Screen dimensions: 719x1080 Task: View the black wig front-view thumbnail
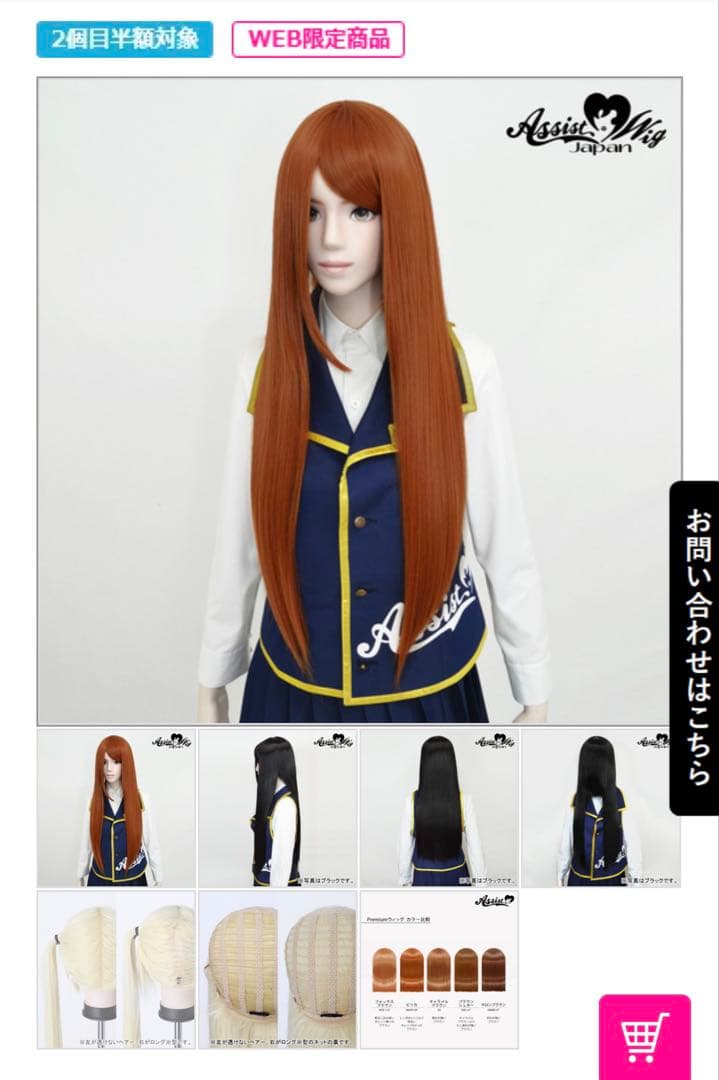[600, 808]
